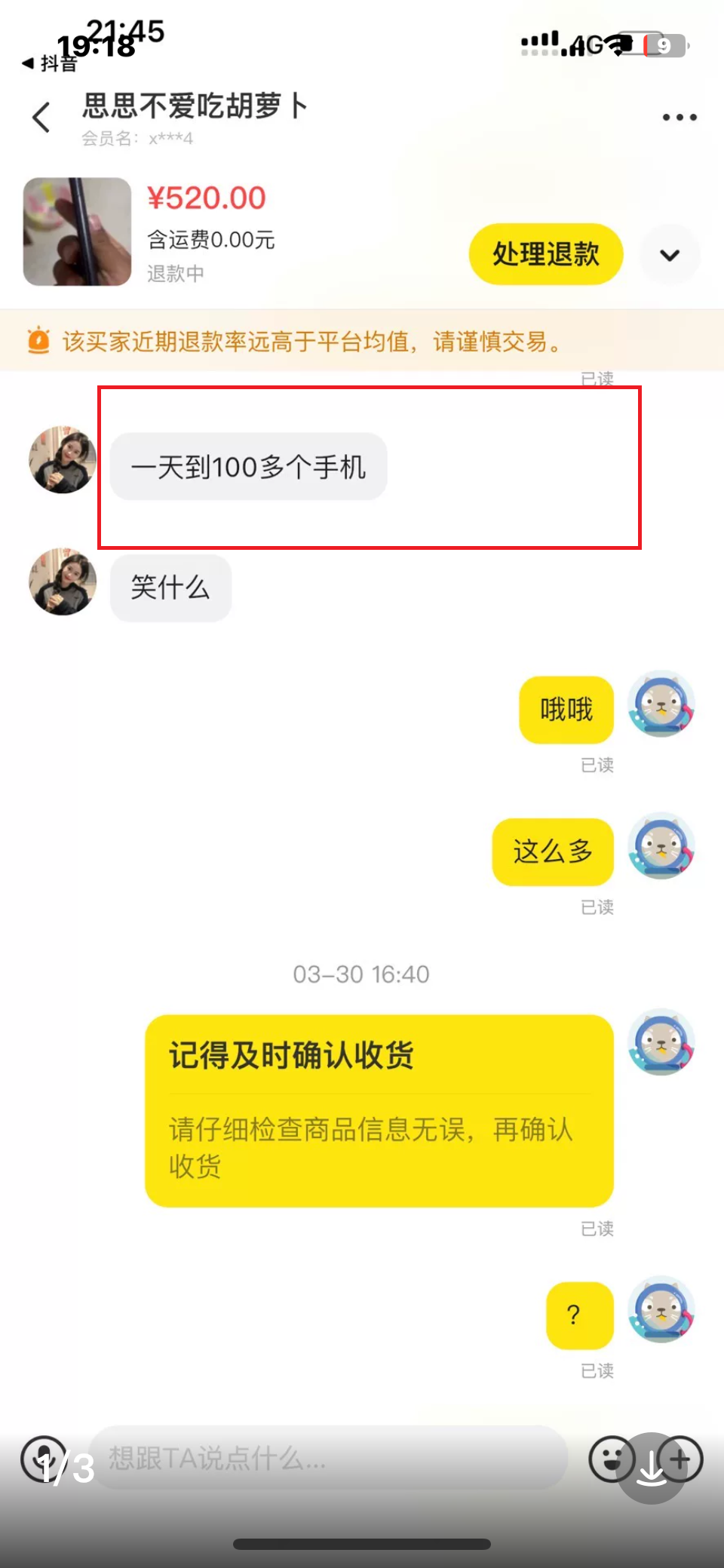Viewport: 724px width, 1568px height.
Task: Open the three-dot overflow menu
Action: (679, 118)
